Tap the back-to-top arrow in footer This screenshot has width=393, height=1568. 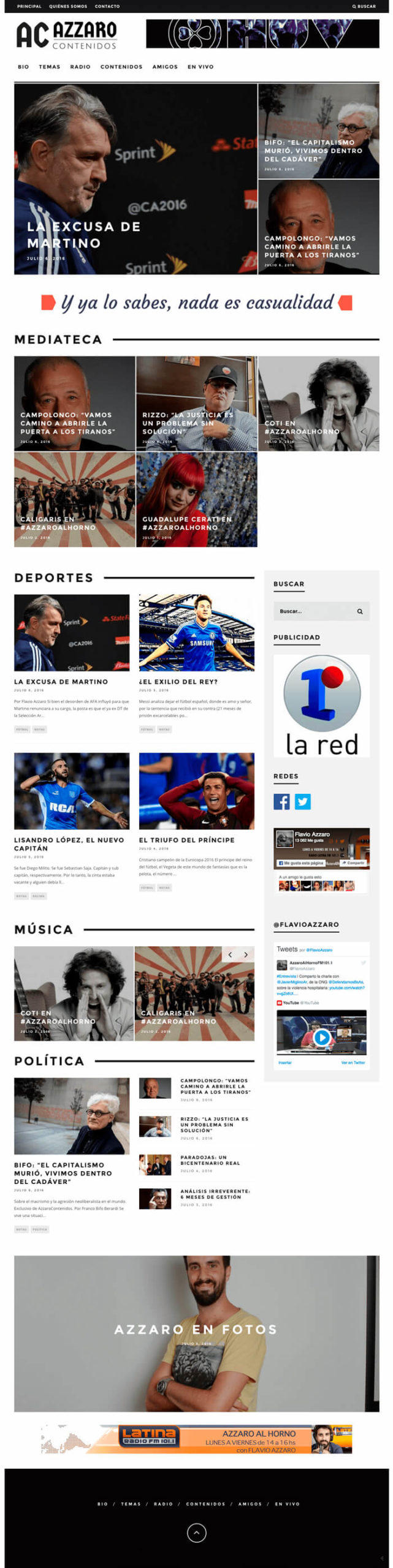pos(196,1533)
